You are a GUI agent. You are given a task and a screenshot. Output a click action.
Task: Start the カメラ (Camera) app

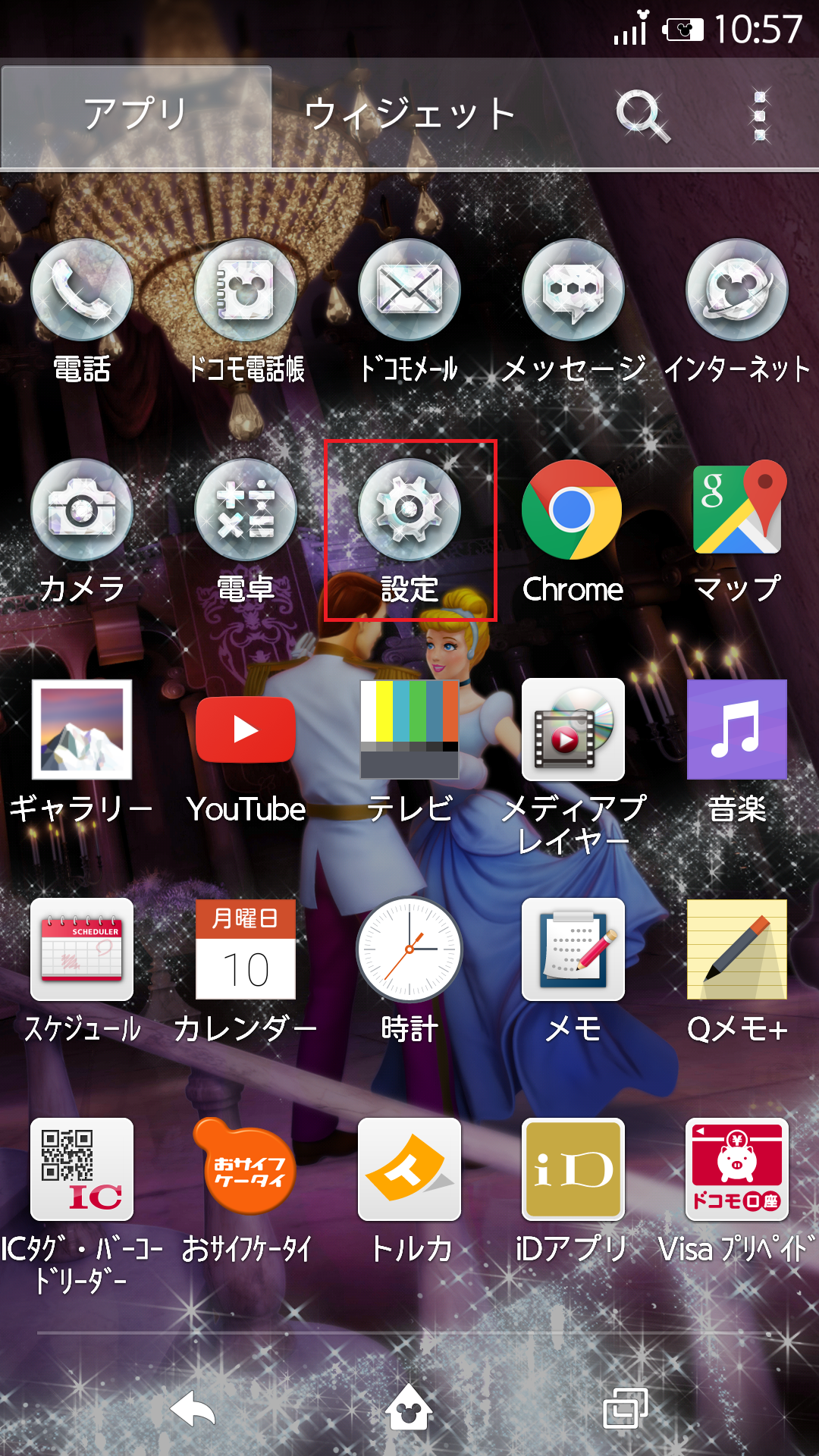(81, 510)
